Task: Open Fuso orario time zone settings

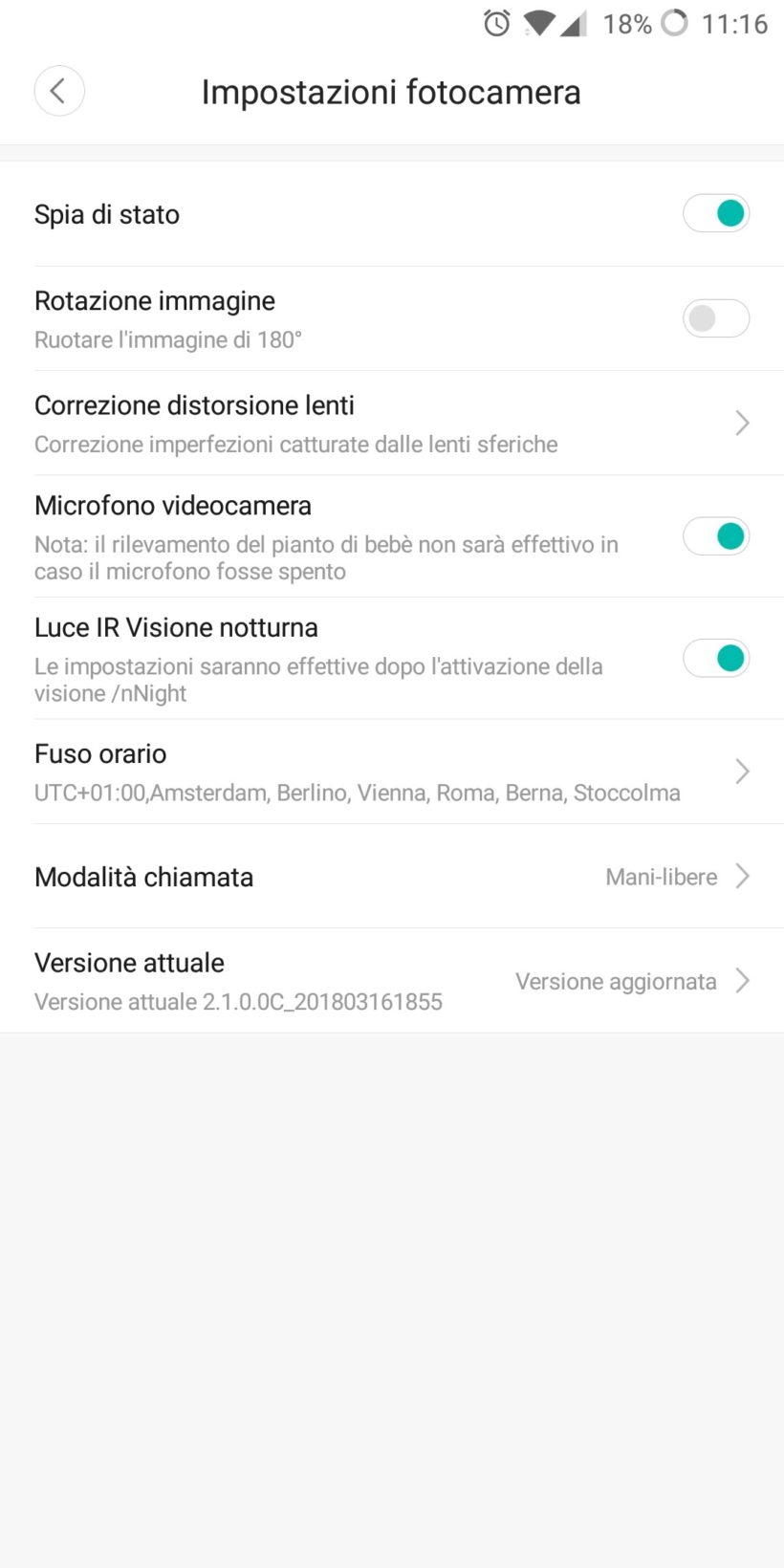Action: pyautogui.click(x=392, y=772)
